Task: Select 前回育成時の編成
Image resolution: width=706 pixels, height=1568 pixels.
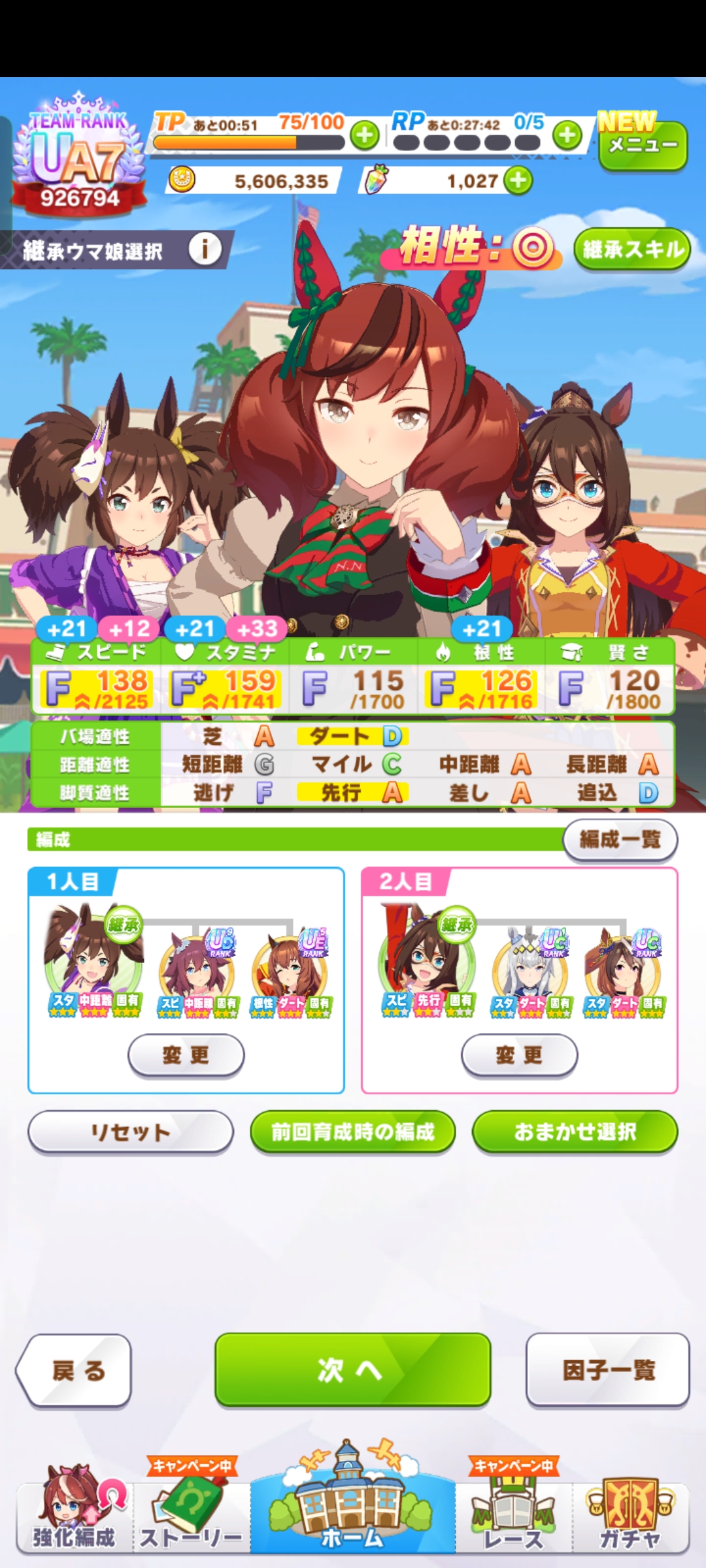Action: (x=352, y=1132)
